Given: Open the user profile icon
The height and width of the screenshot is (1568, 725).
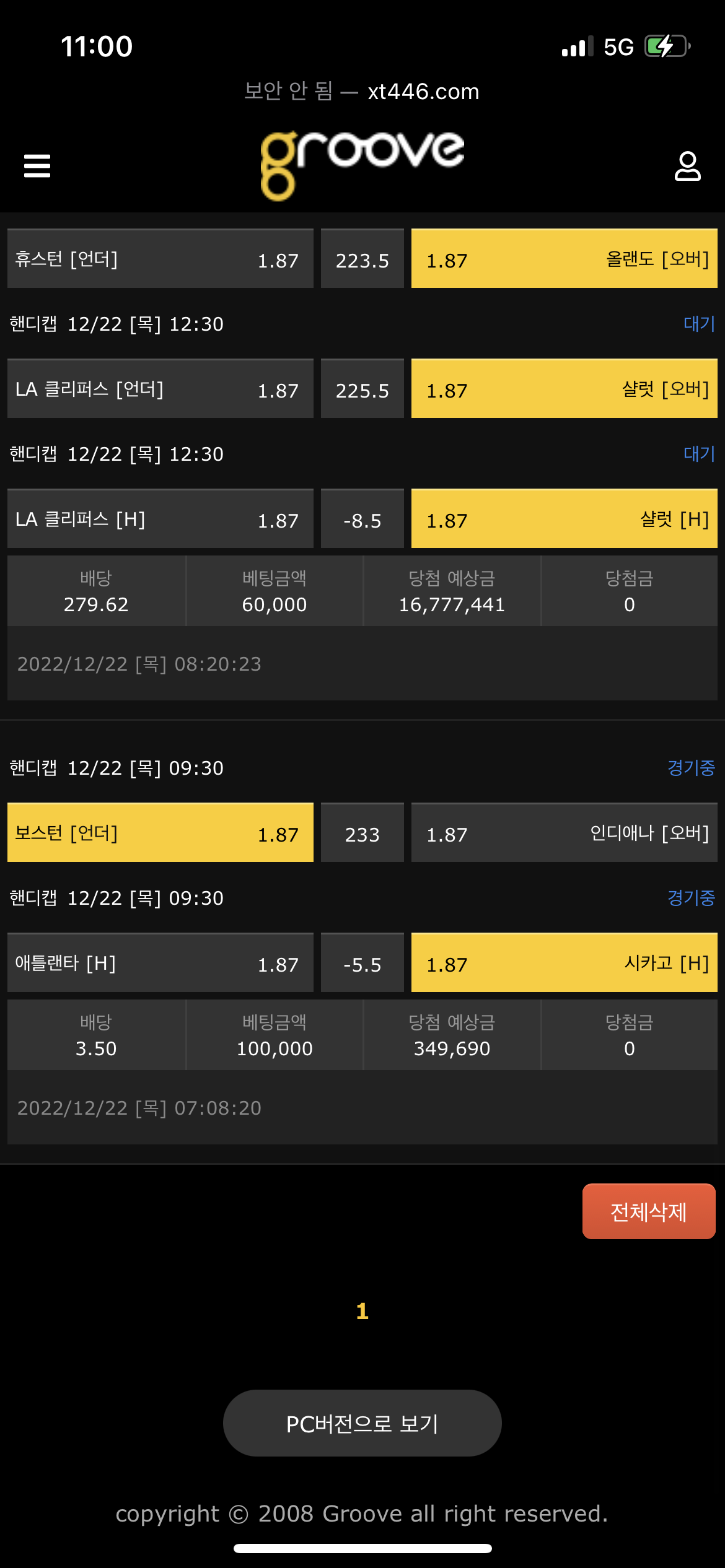Looking at the screenshot, I should pyautogui.click(x=687, y=166).
